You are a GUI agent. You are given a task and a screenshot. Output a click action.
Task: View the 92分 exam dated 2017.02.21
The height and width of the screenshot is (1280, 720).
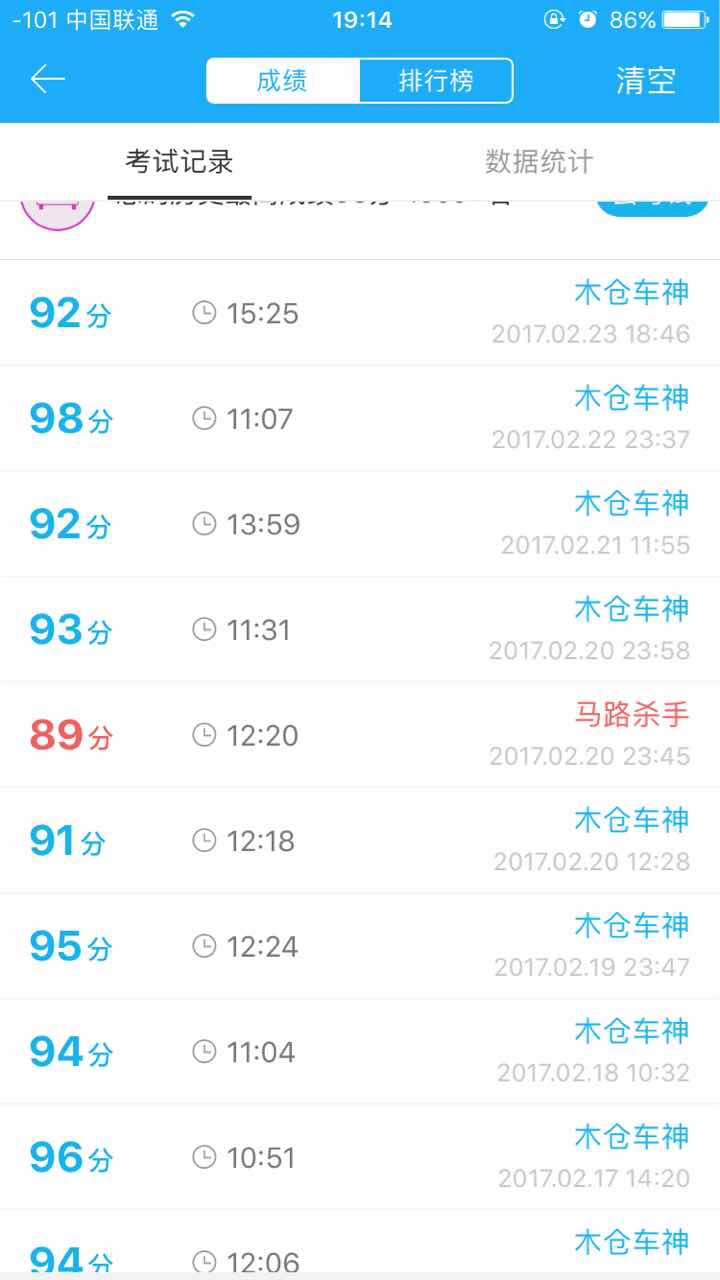click(x=360, y=524)
